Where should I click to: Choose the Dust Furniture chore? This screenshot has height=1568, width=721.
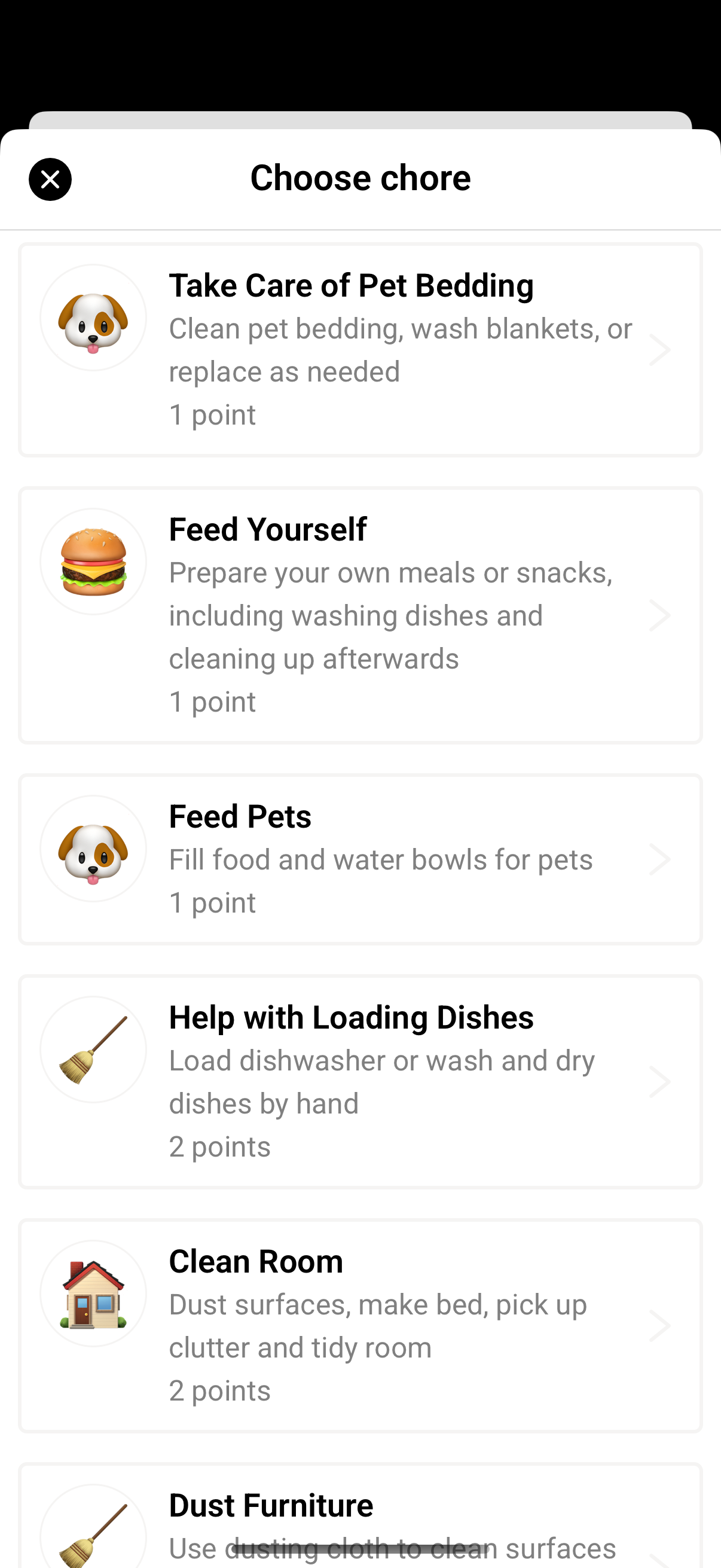(360, 1515)
